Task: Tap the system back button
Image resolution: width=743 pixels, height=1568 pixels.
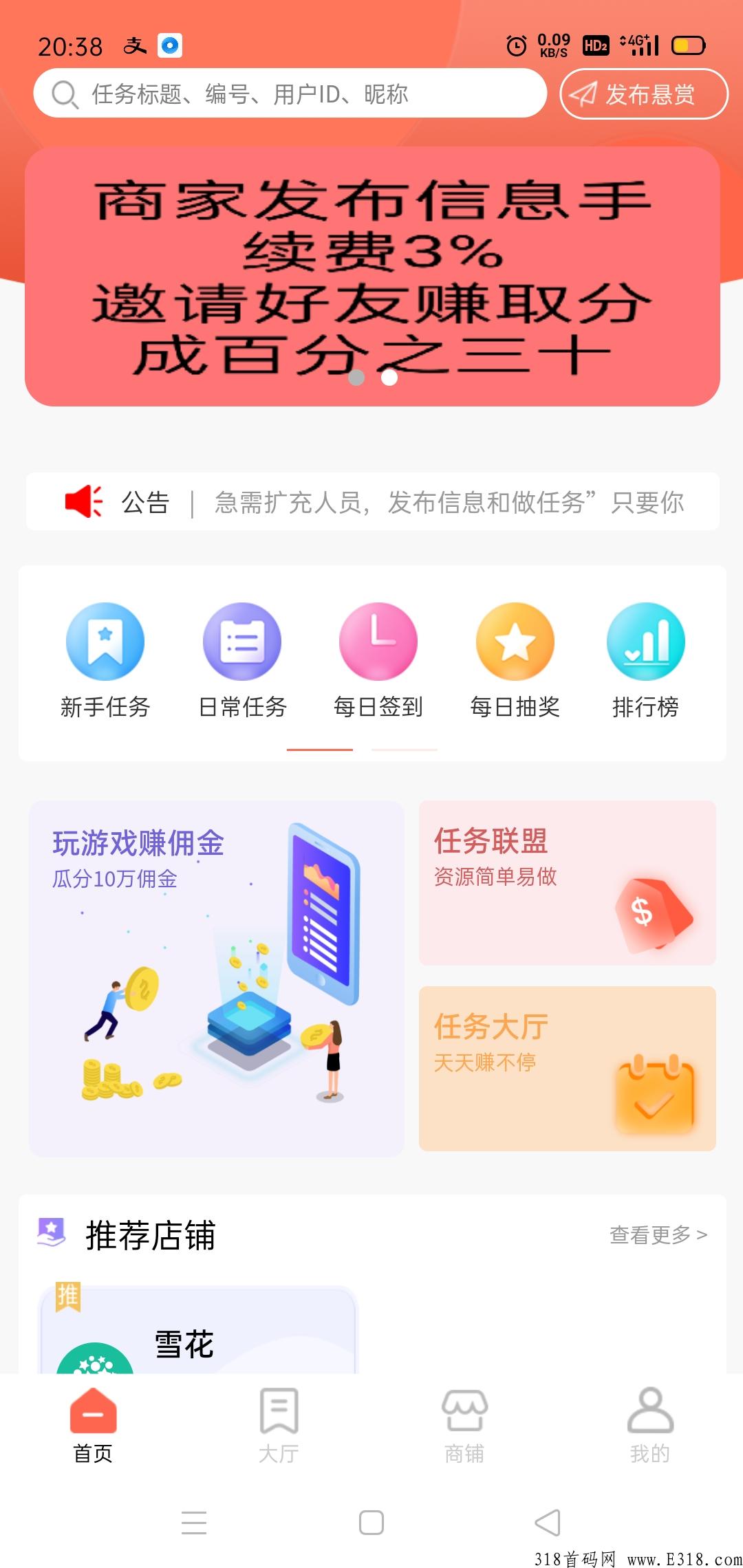Action: pyautogui.click(x=548, y=1523)
